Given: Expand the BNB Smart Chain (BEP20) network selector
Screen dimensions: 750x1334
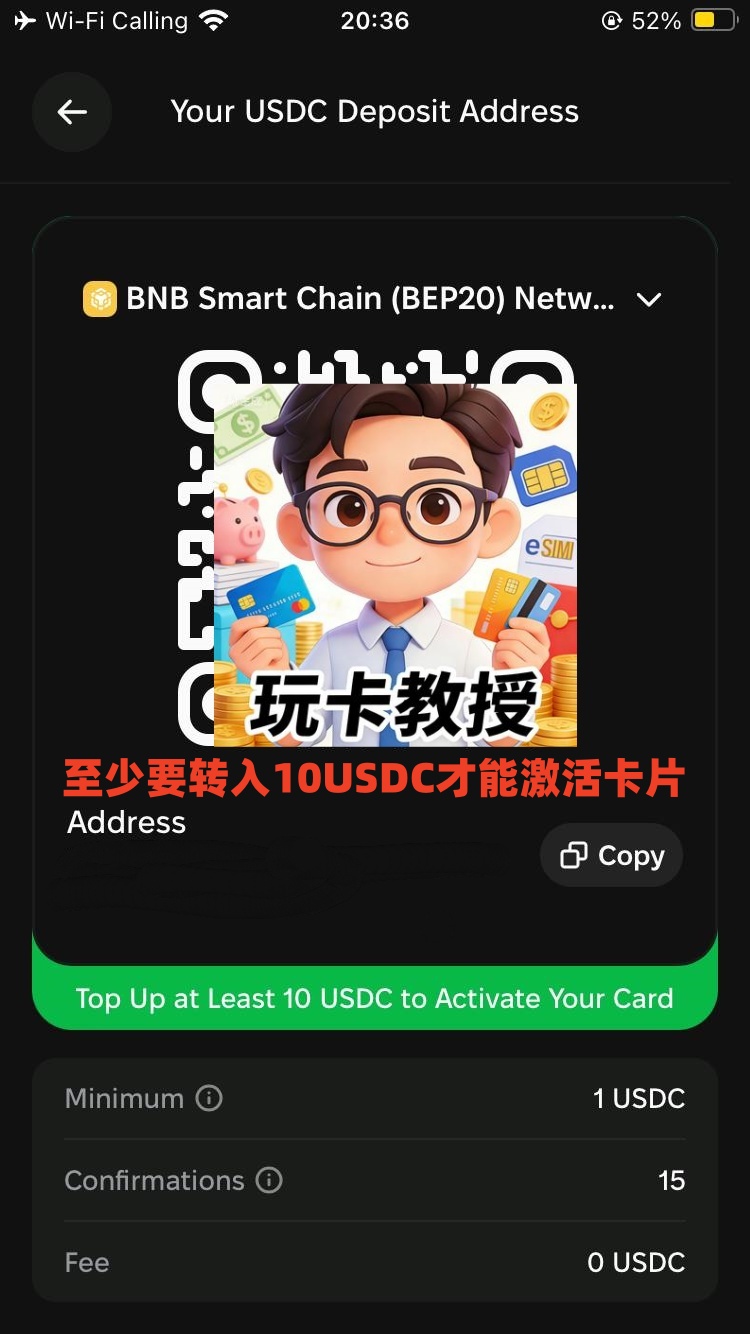Looking at the screenshot, I should pyautogui.click(x=375, y=298).
